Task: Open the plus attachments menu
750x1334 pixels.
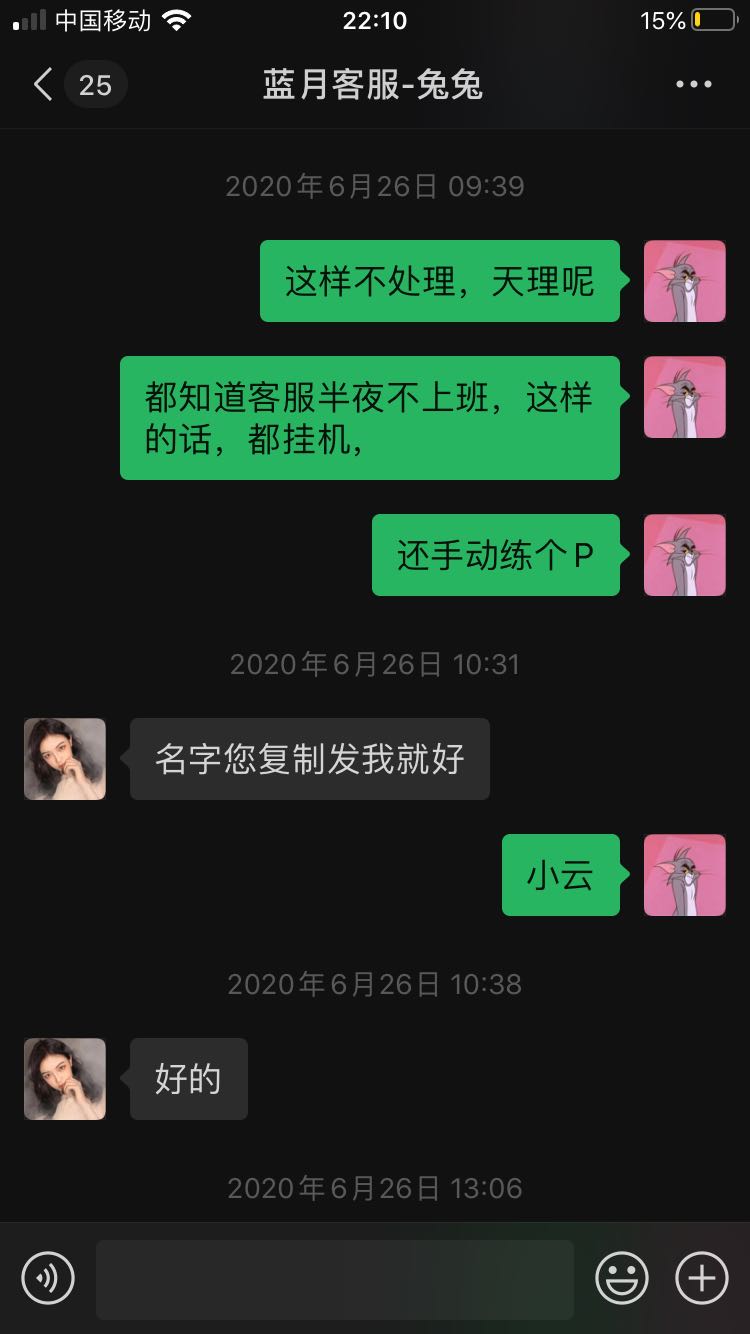Action: (x=702, y=1278)
